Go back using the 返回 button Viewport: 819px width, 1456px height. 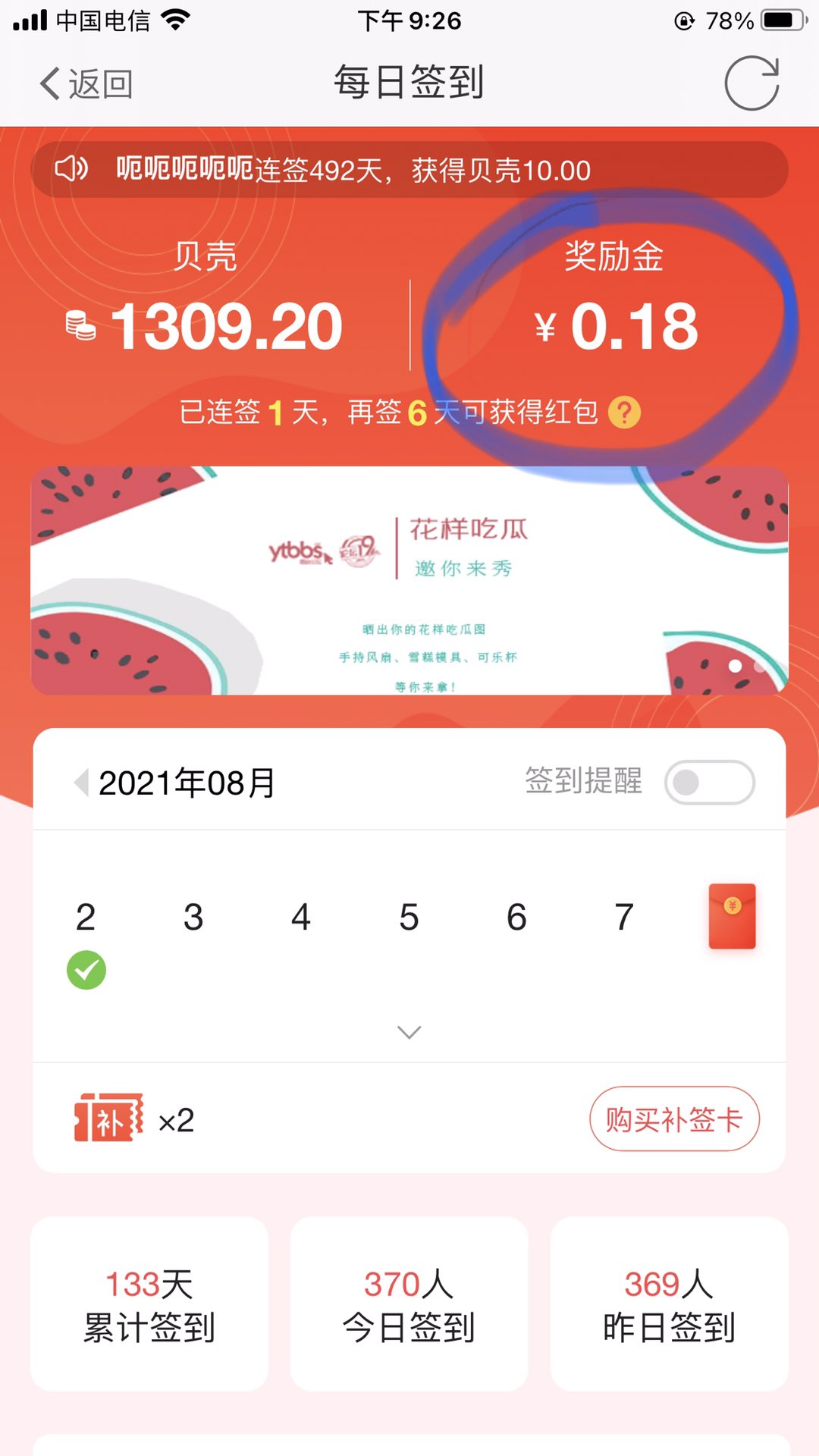click(x=86, y=83)
